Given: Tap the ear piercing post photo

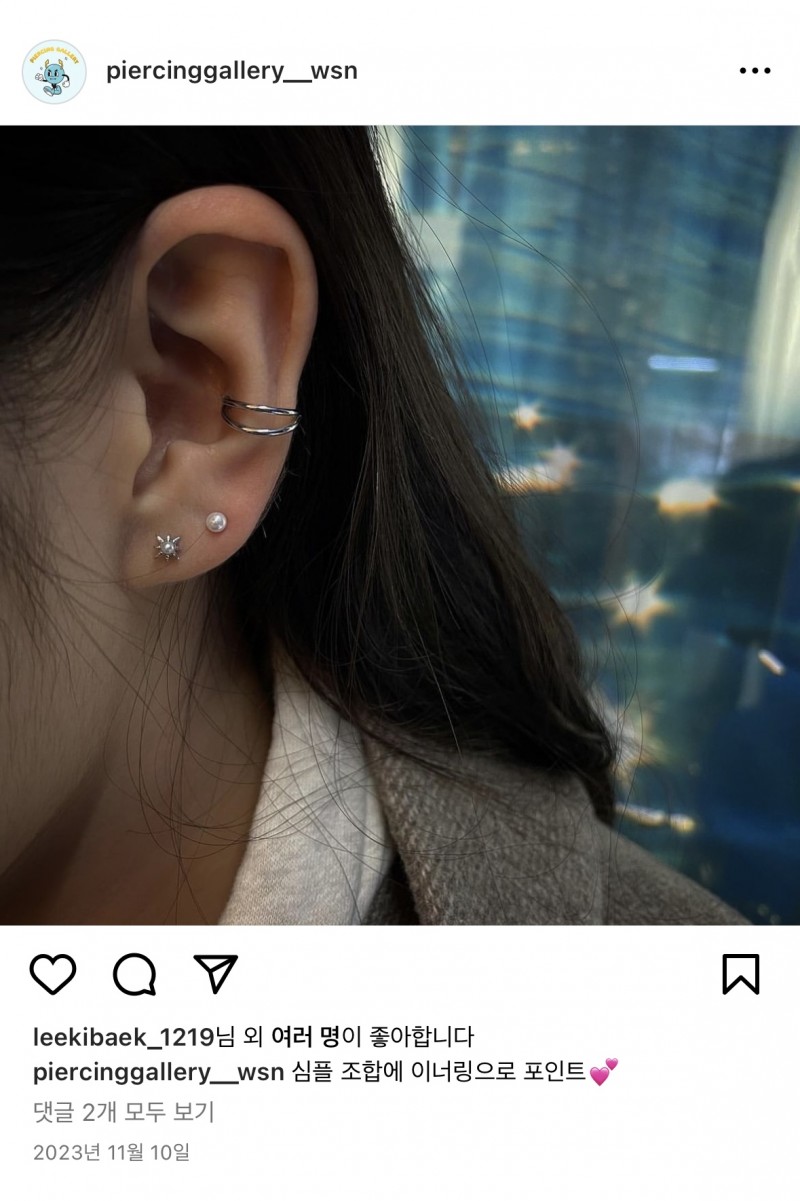Looking at the screenshot, I should 400,525.
